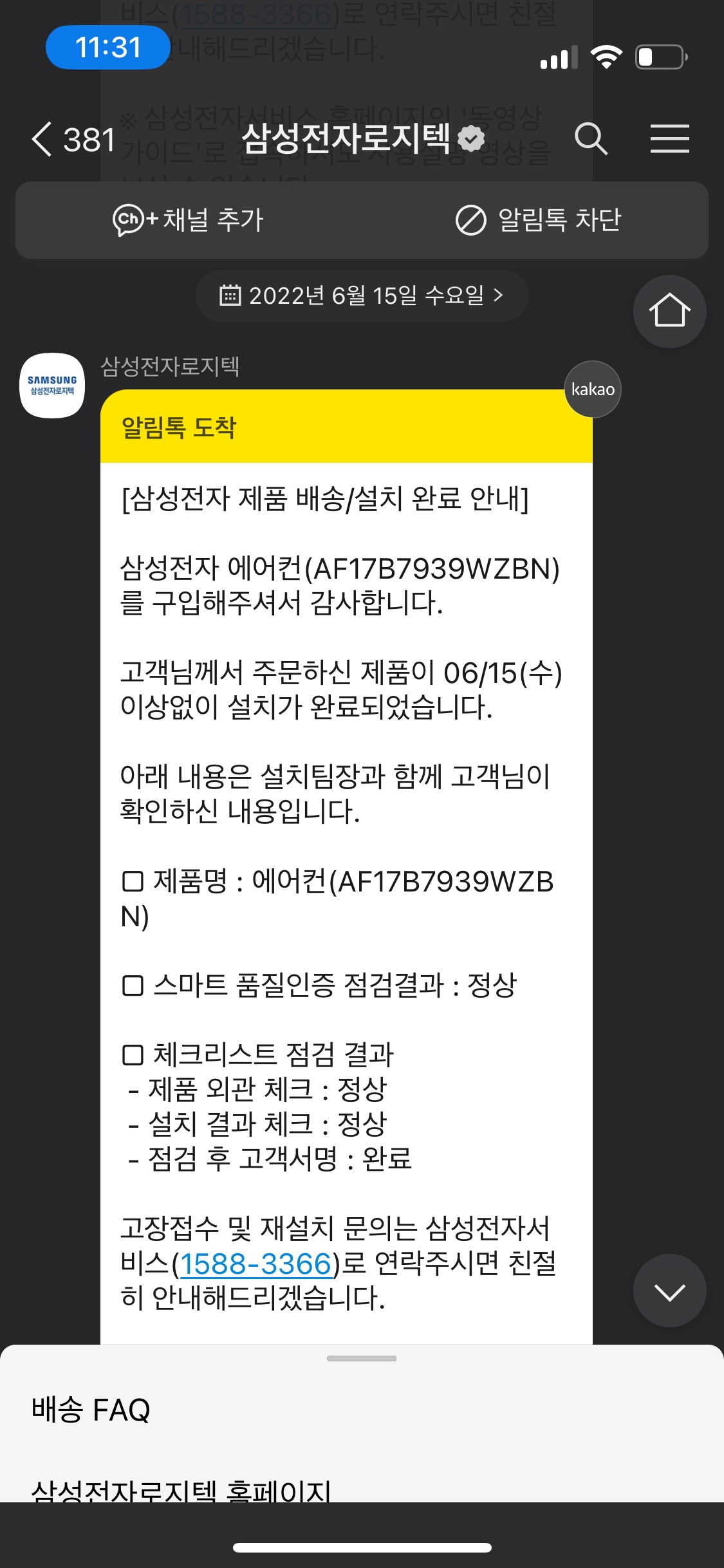
Task: Add the 삼성전자로지텍 channel
Action: point(189,220)
